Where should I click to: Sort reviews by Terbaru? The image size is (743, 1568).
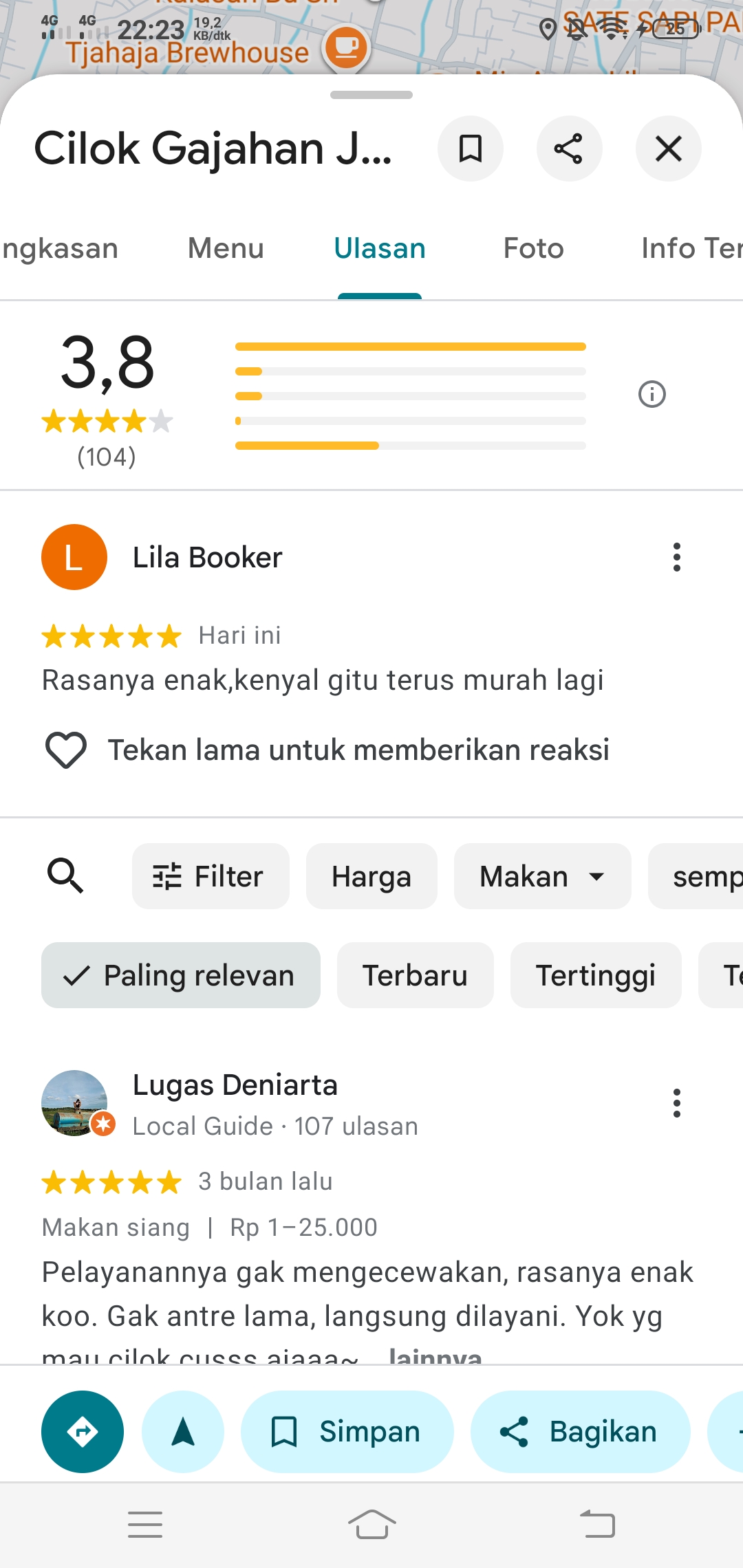click(415, 975)
